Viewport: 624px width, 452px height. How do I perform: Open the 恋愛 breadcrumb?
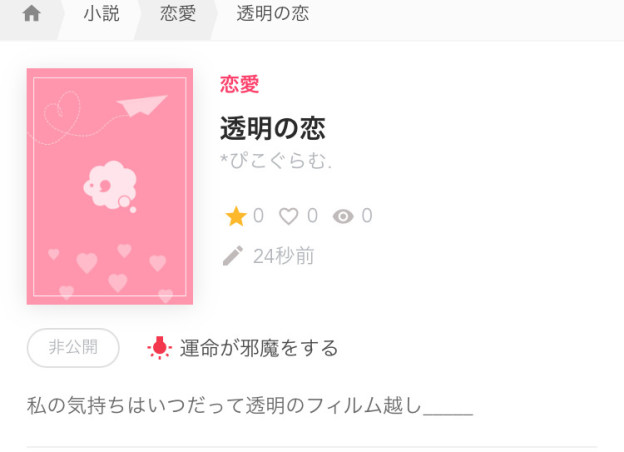178,14
